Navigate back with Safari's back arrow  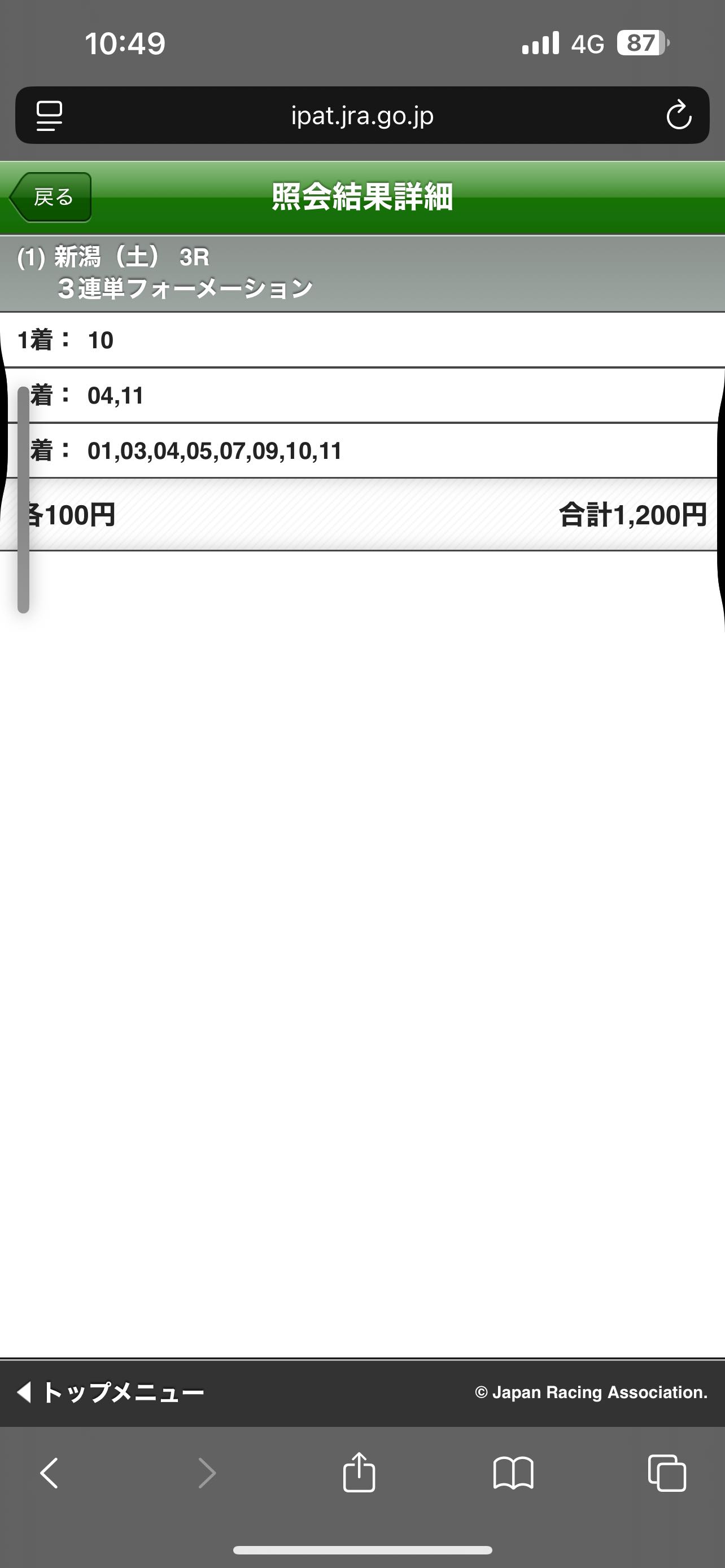point(49,1473)
